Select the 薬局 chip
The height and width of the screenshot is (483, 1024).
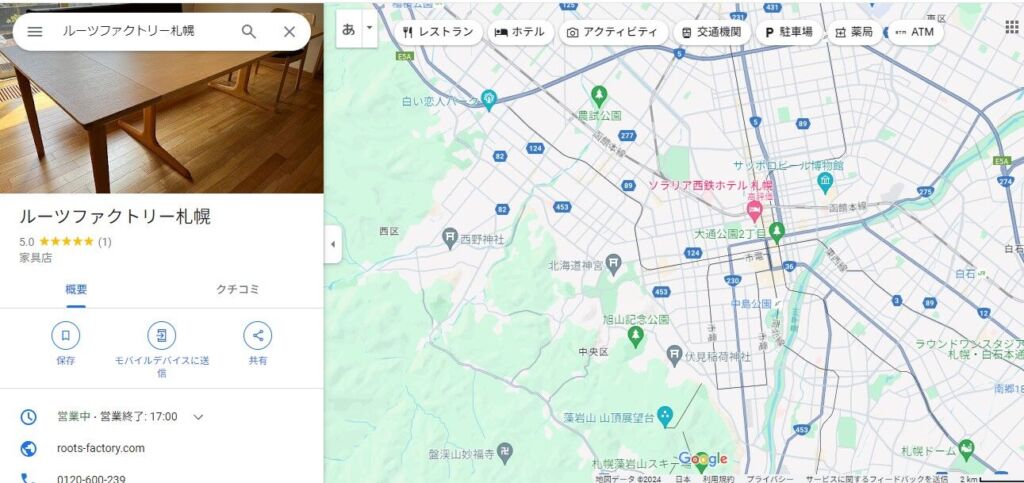[854, 32]
